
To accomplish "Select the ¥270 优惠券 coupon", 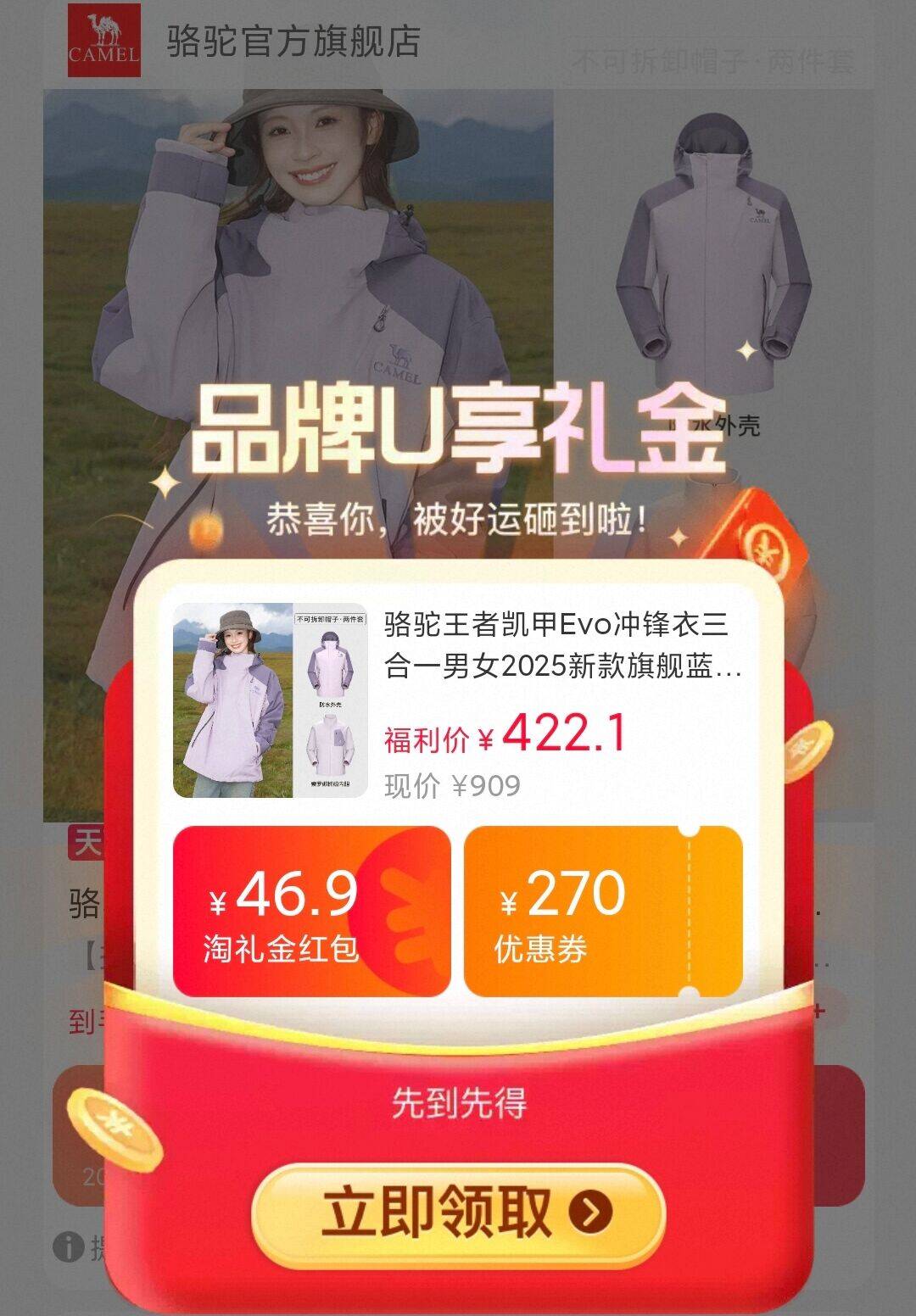I will pos(603,912).
